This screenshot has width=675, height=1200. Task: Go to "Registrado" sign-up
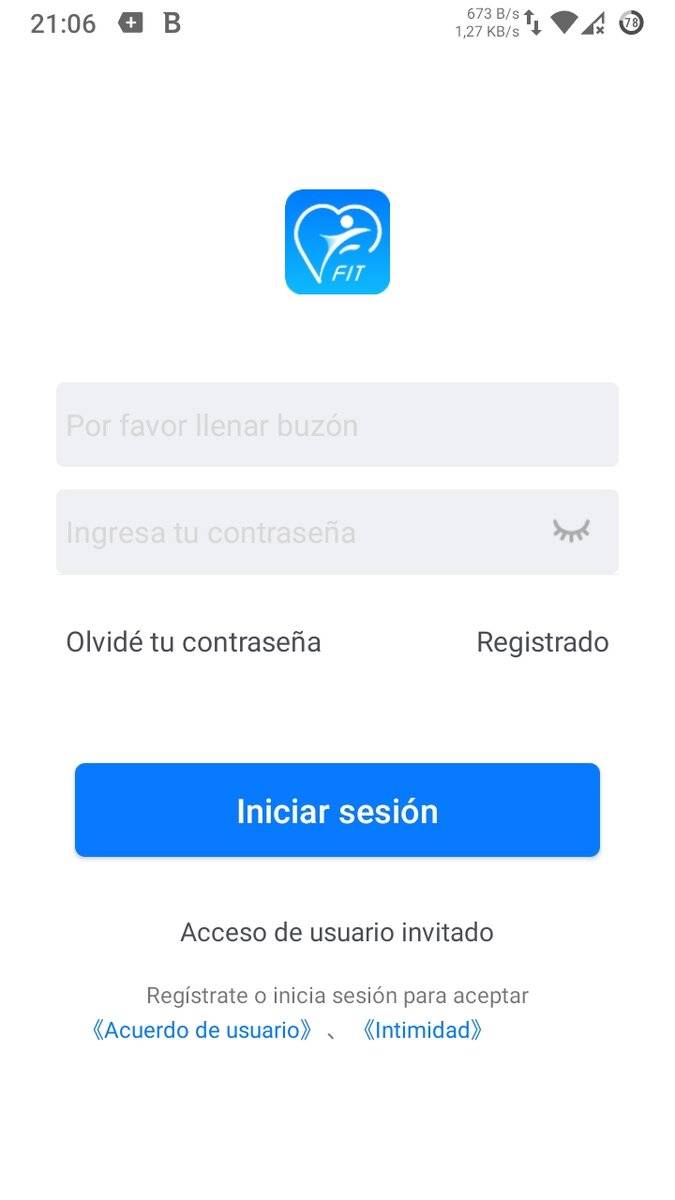coord(542,642)
